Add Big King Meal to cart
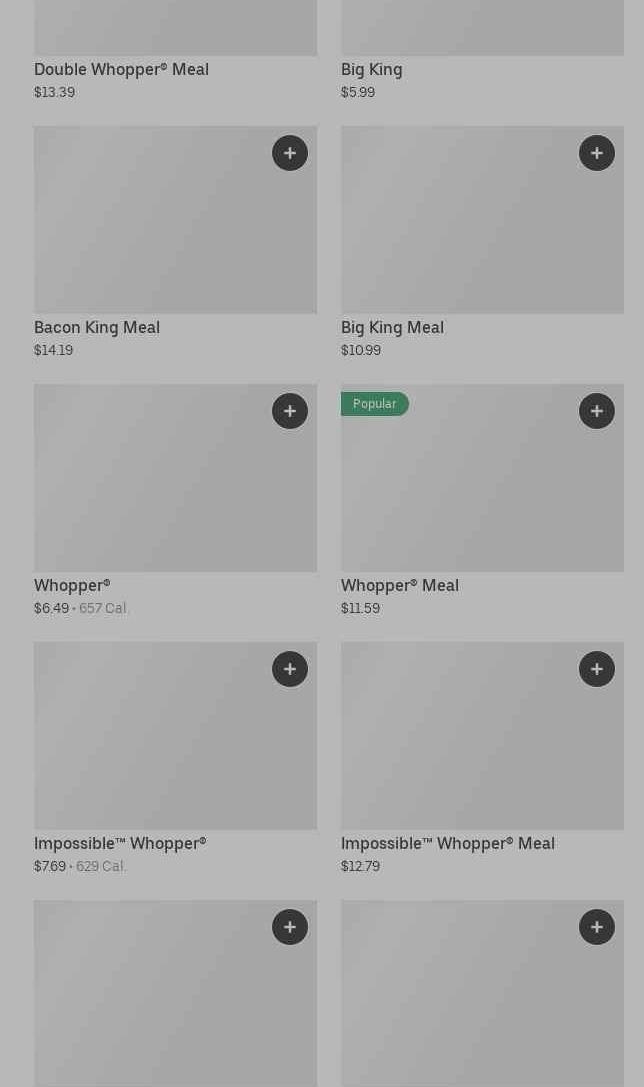The image size is (644, 1087). click(597, 153)
